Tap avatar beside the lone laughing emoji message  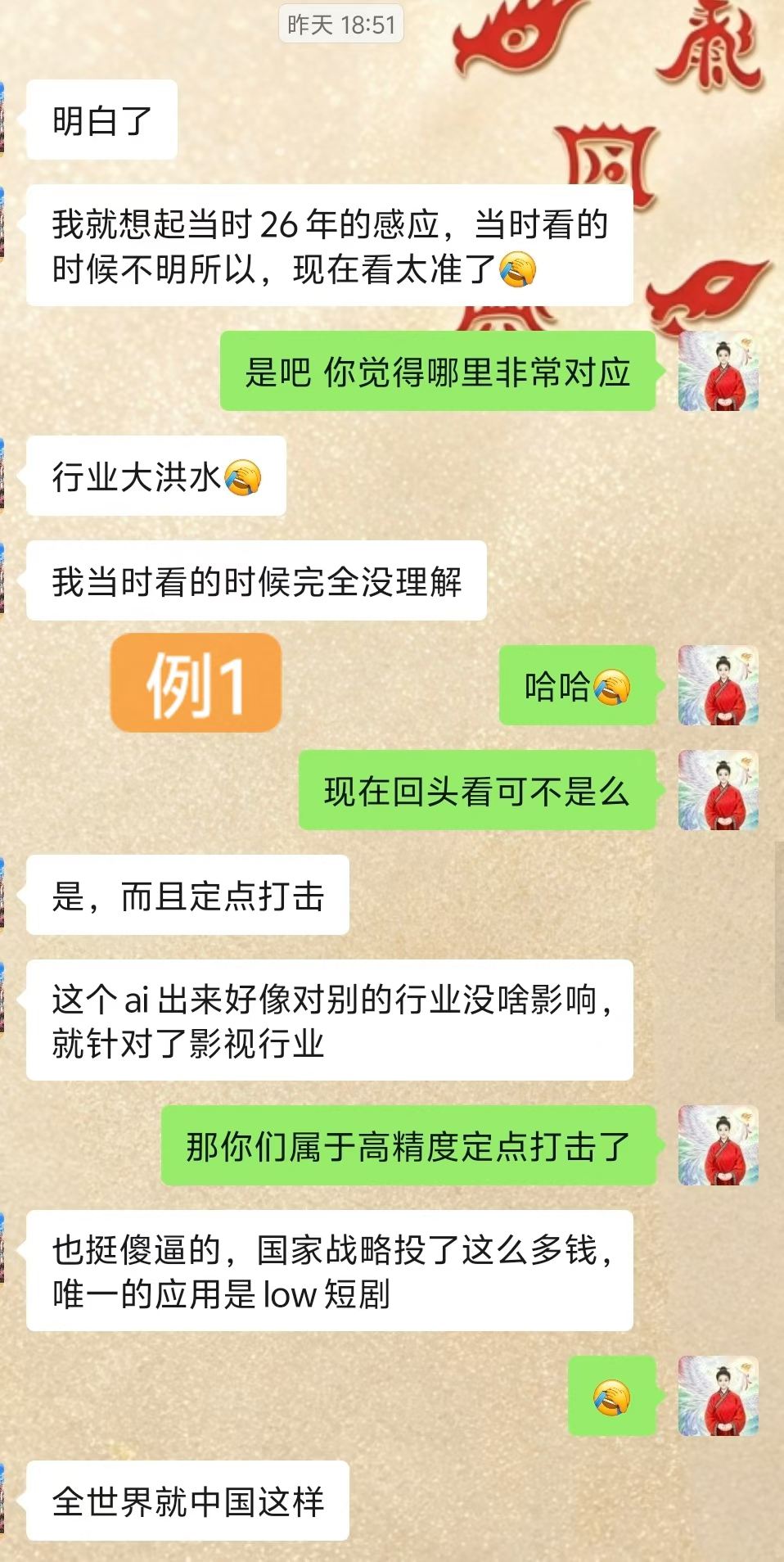pos(719,1396)
